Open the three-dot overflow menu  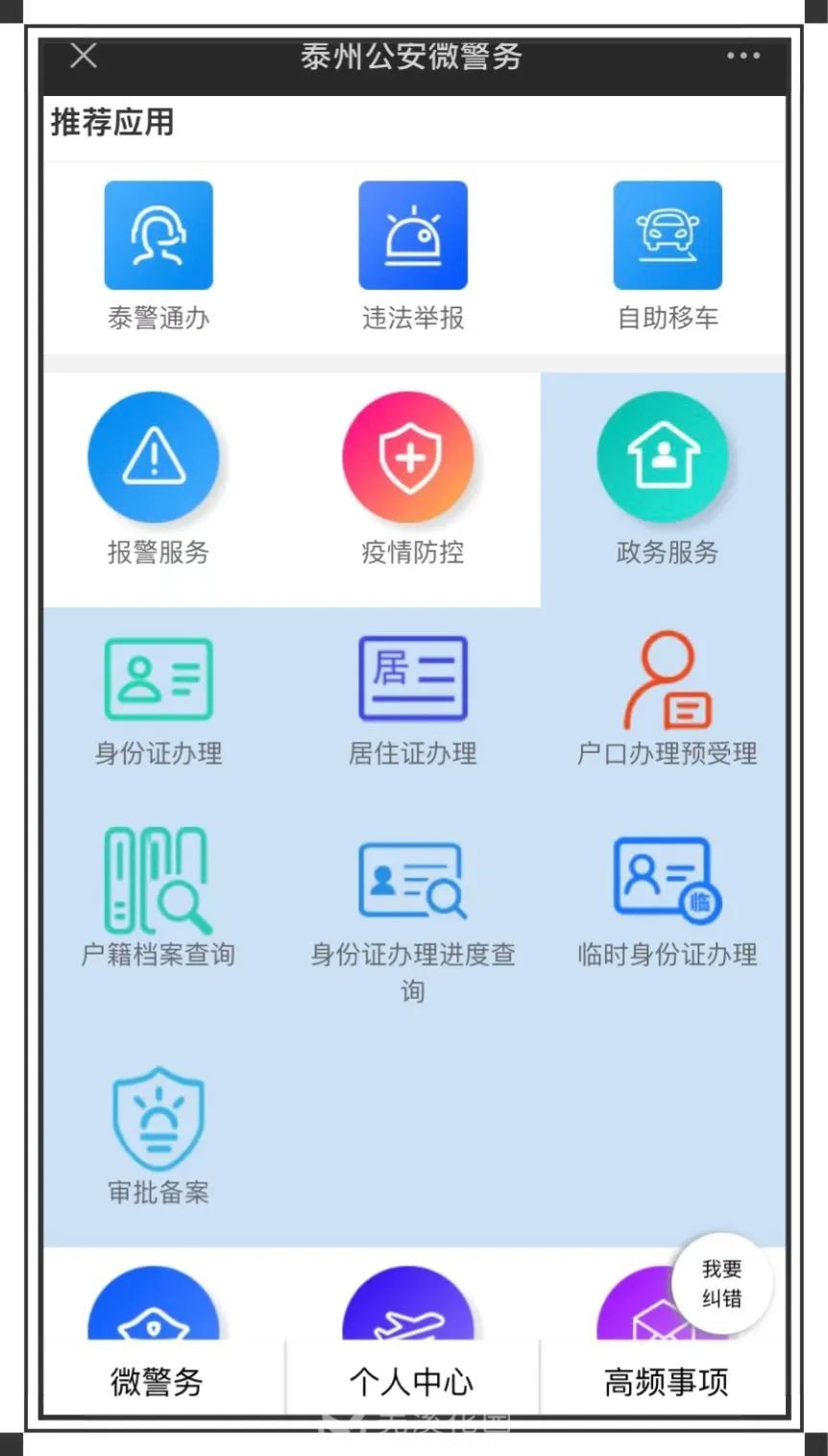743,56
